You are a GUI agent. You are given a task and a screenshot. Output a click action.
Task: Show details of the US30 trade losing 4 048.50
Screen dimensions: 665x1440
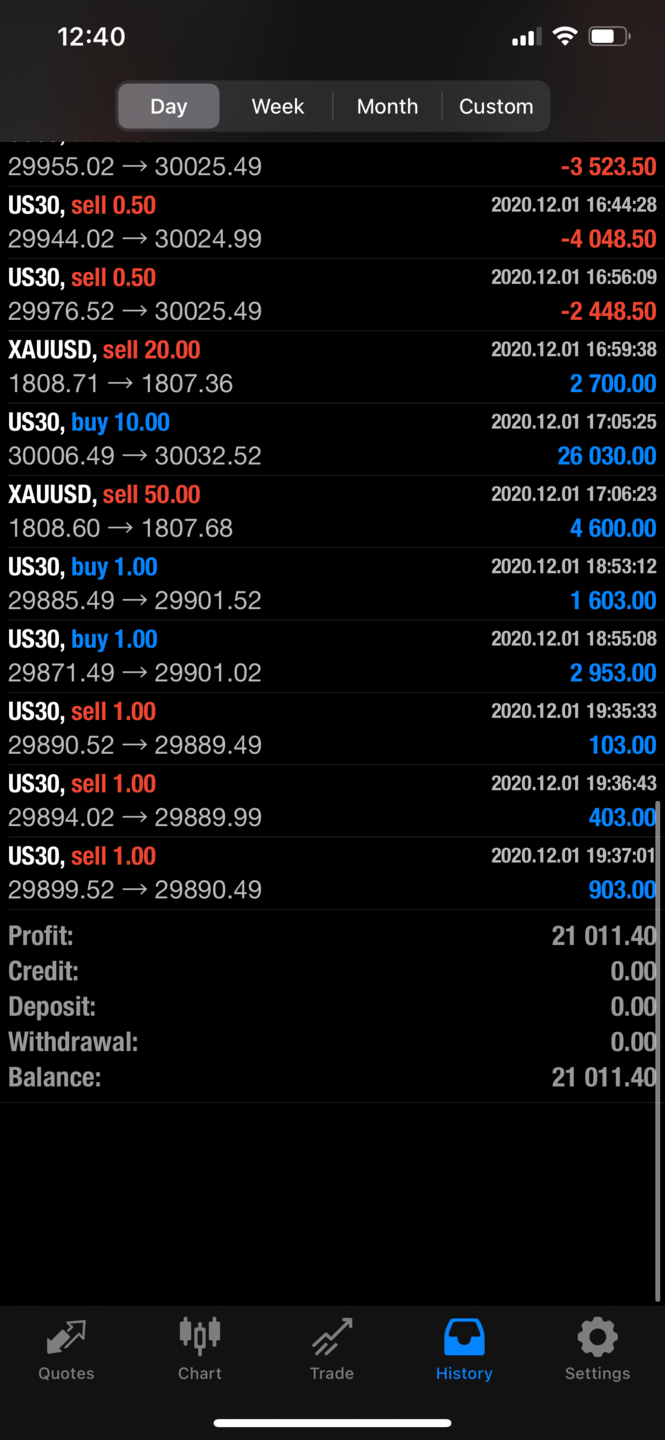pos(332,222)
